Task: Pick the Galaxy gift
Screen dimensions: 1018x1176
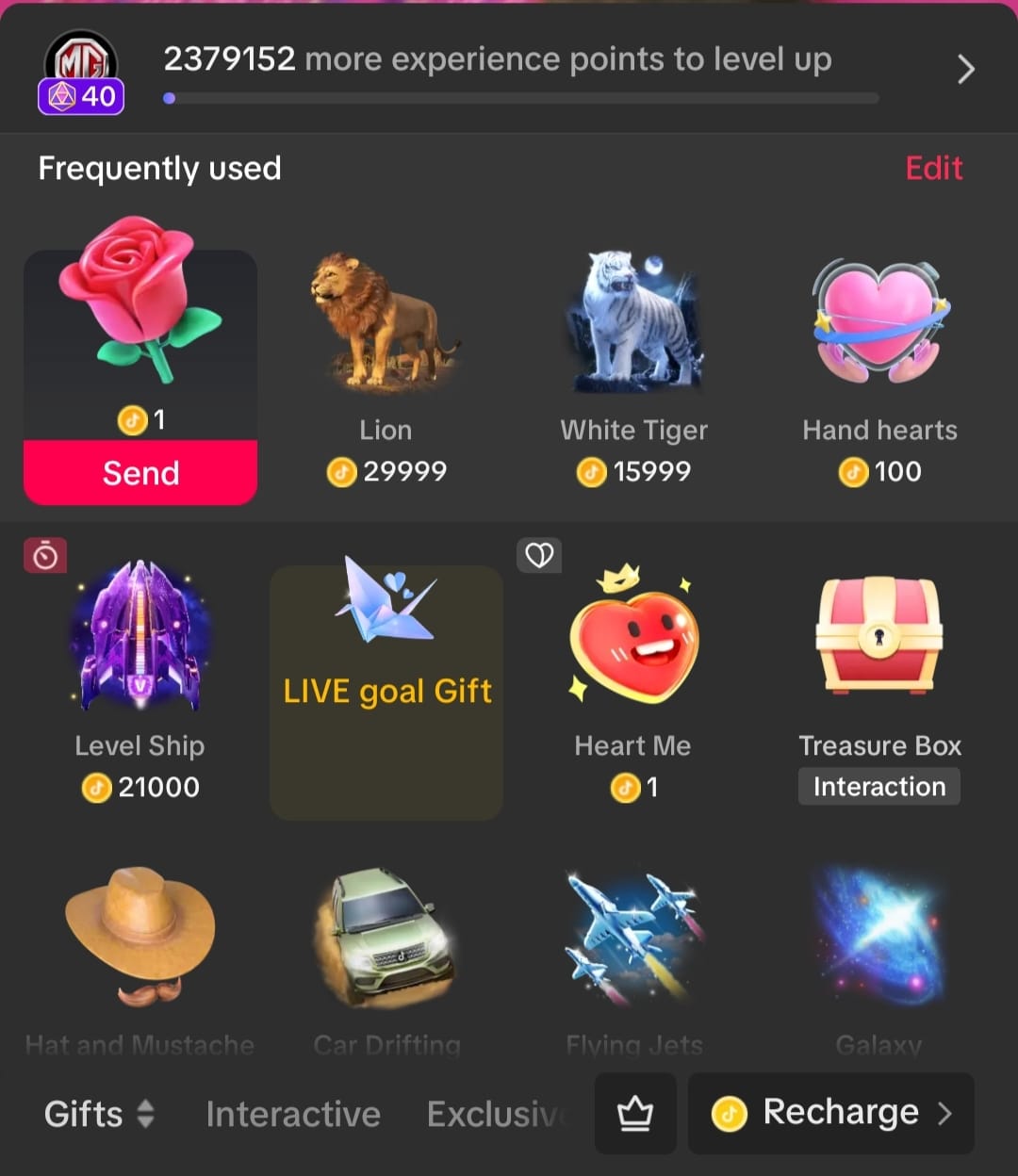Action: (878, 952)
